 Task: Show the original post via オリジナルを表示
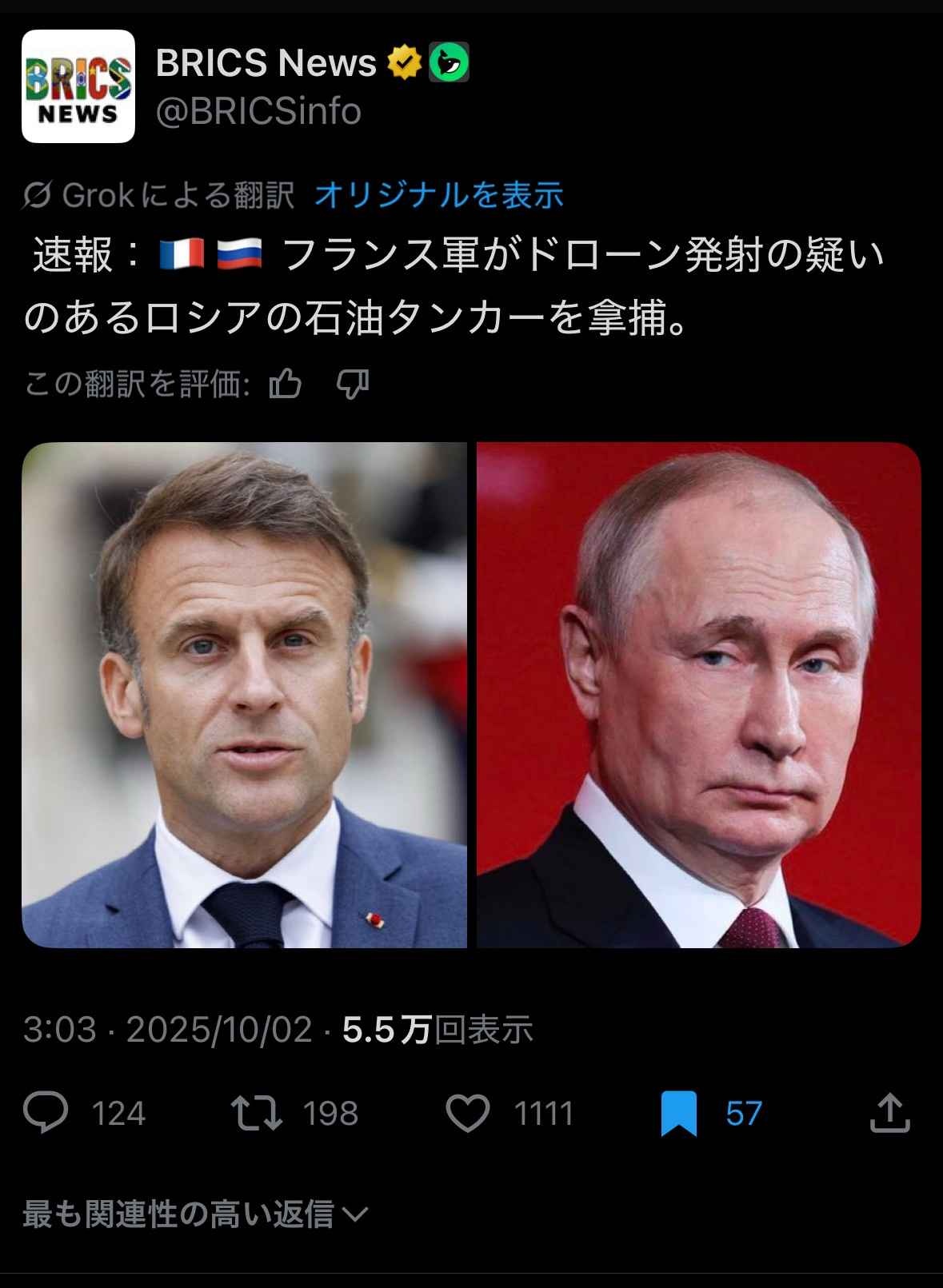439,195
